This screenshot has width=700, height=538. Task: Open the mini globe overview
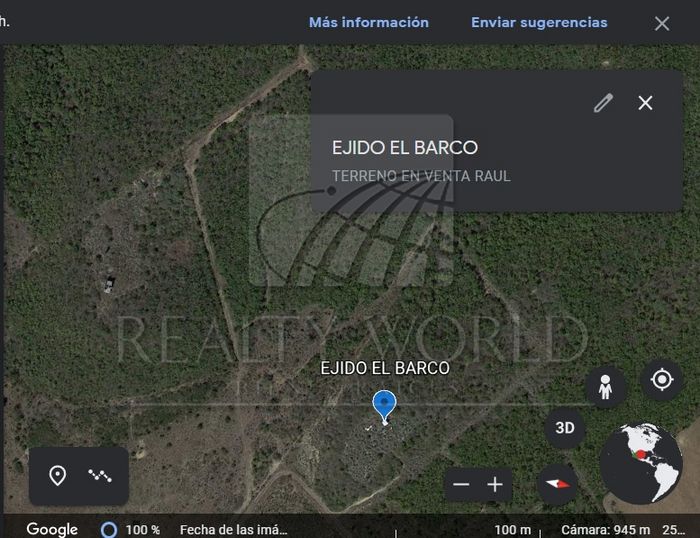point(640,463)
